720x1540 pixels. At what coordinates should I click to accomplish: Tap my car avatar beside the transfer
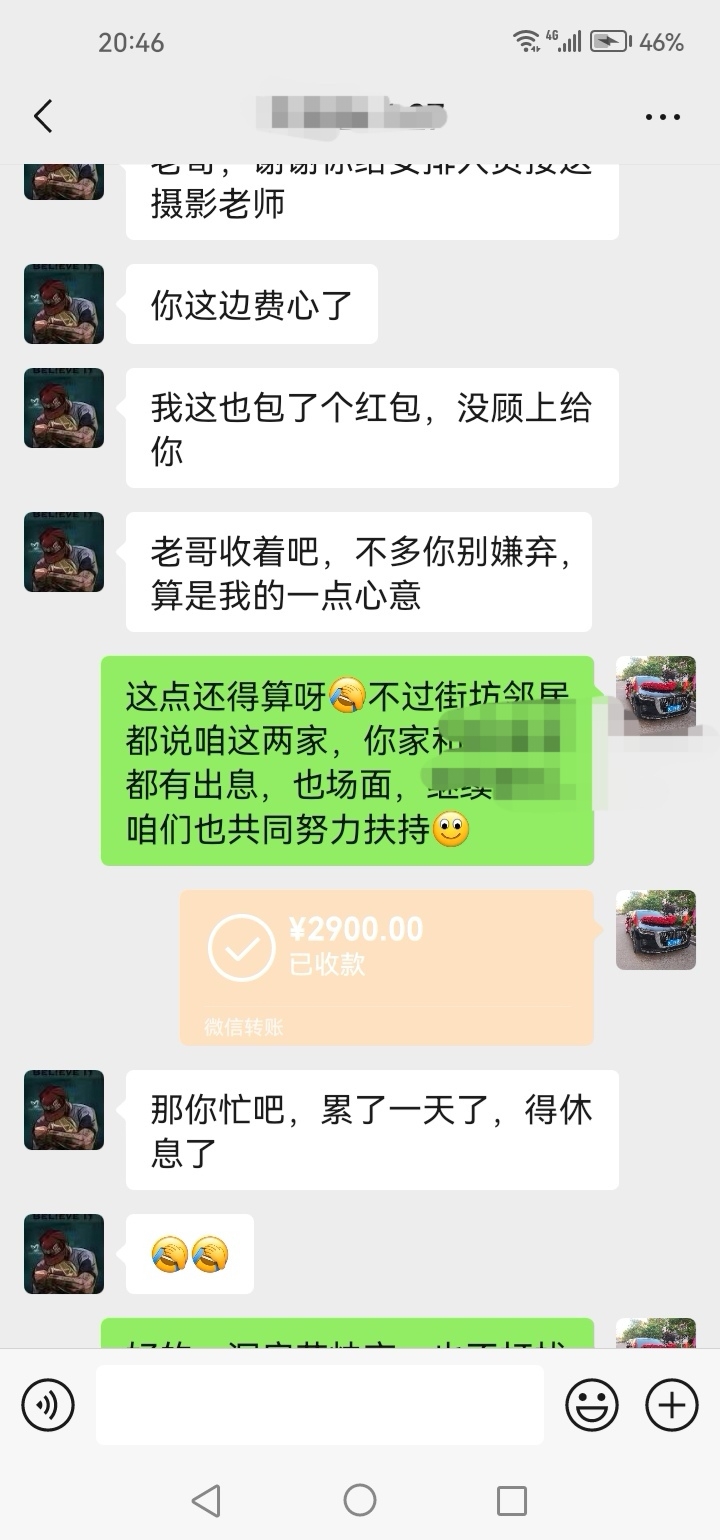[x=656, y=930]
